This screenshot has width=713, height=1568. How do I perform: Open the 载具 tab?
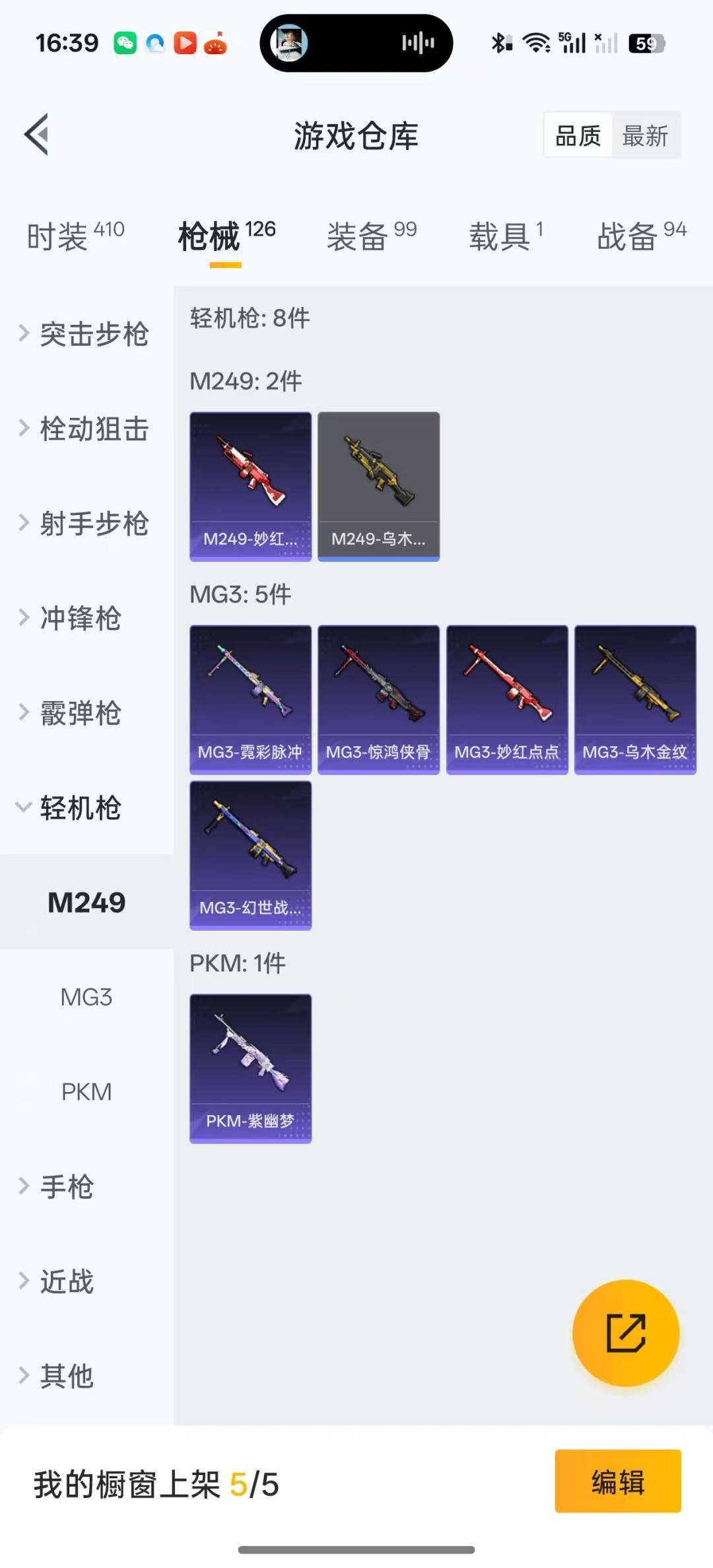[506, 236]
